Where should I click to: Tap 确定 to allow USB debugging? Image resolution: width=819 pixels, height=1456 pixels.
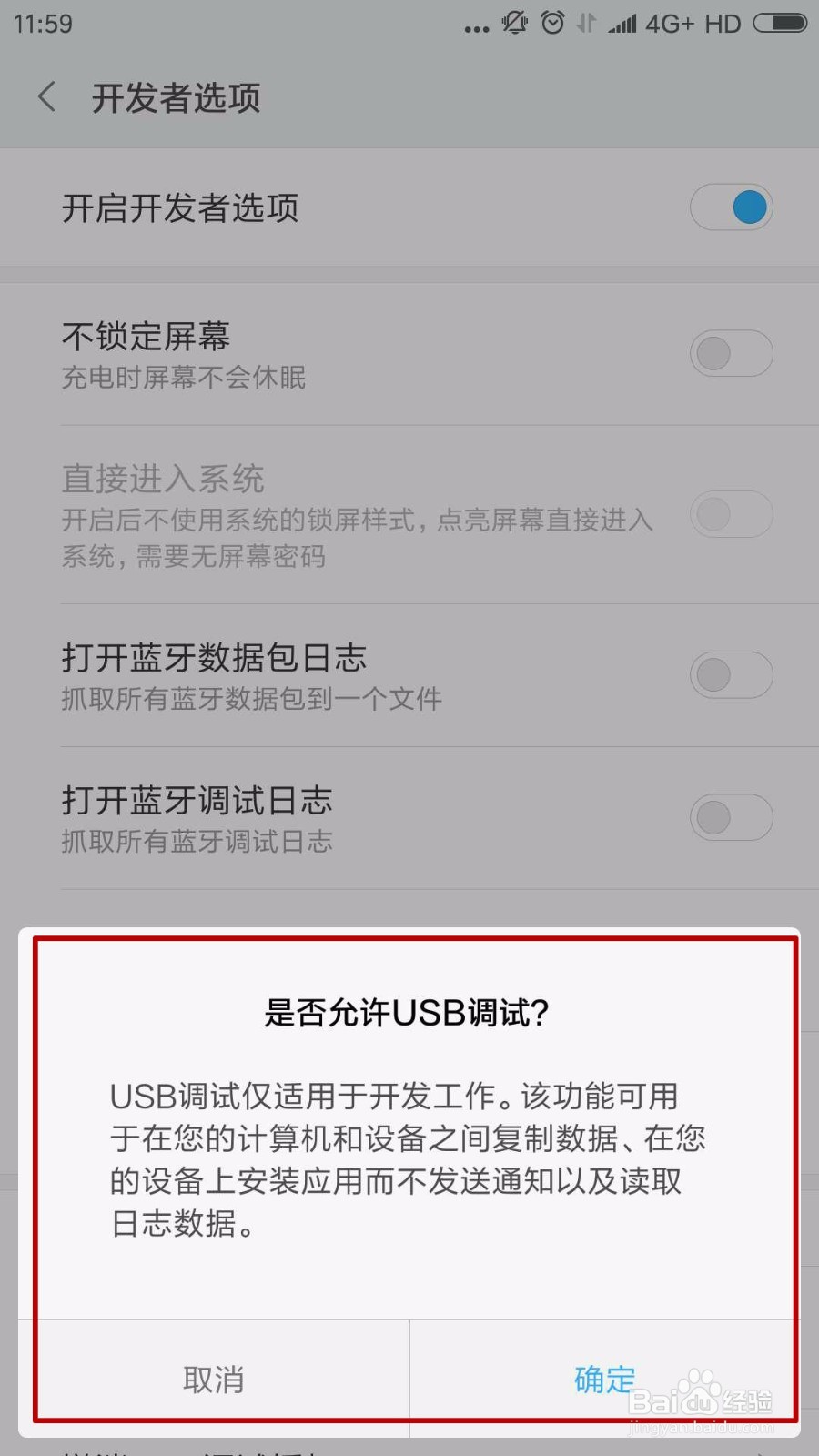pyautogui.click(x=603, y=1380)
